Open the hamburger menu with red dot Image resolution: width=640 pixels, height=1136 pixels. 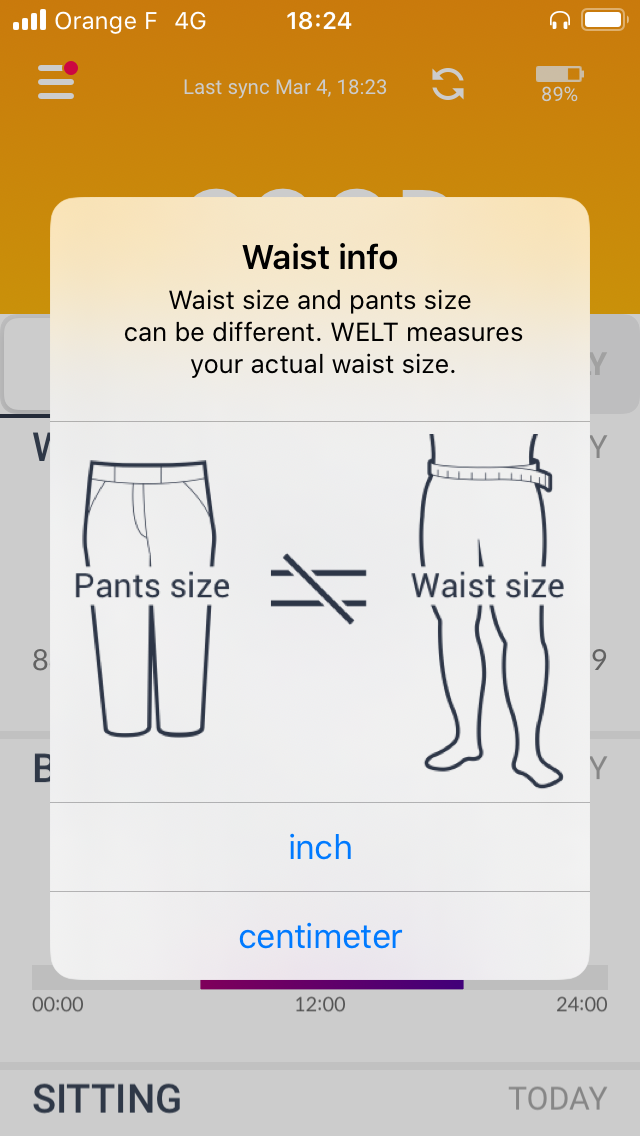pos(57,80)
